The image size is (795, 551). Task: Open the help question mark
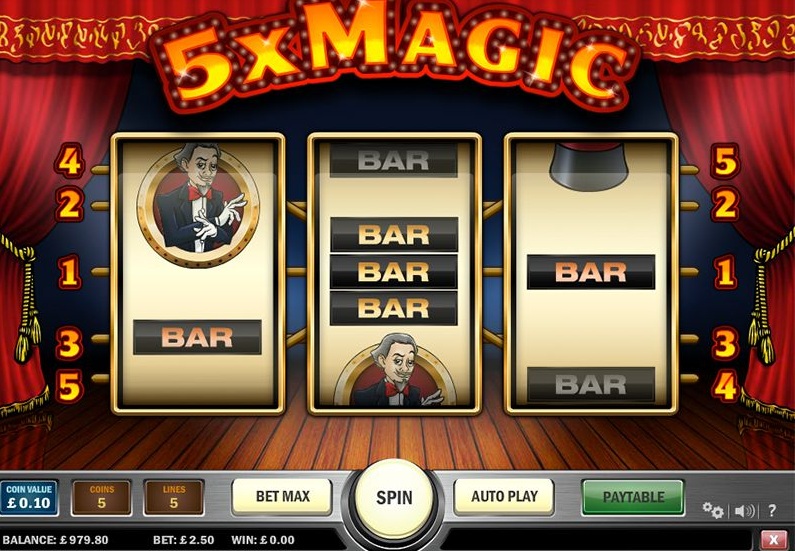point(772,510)
